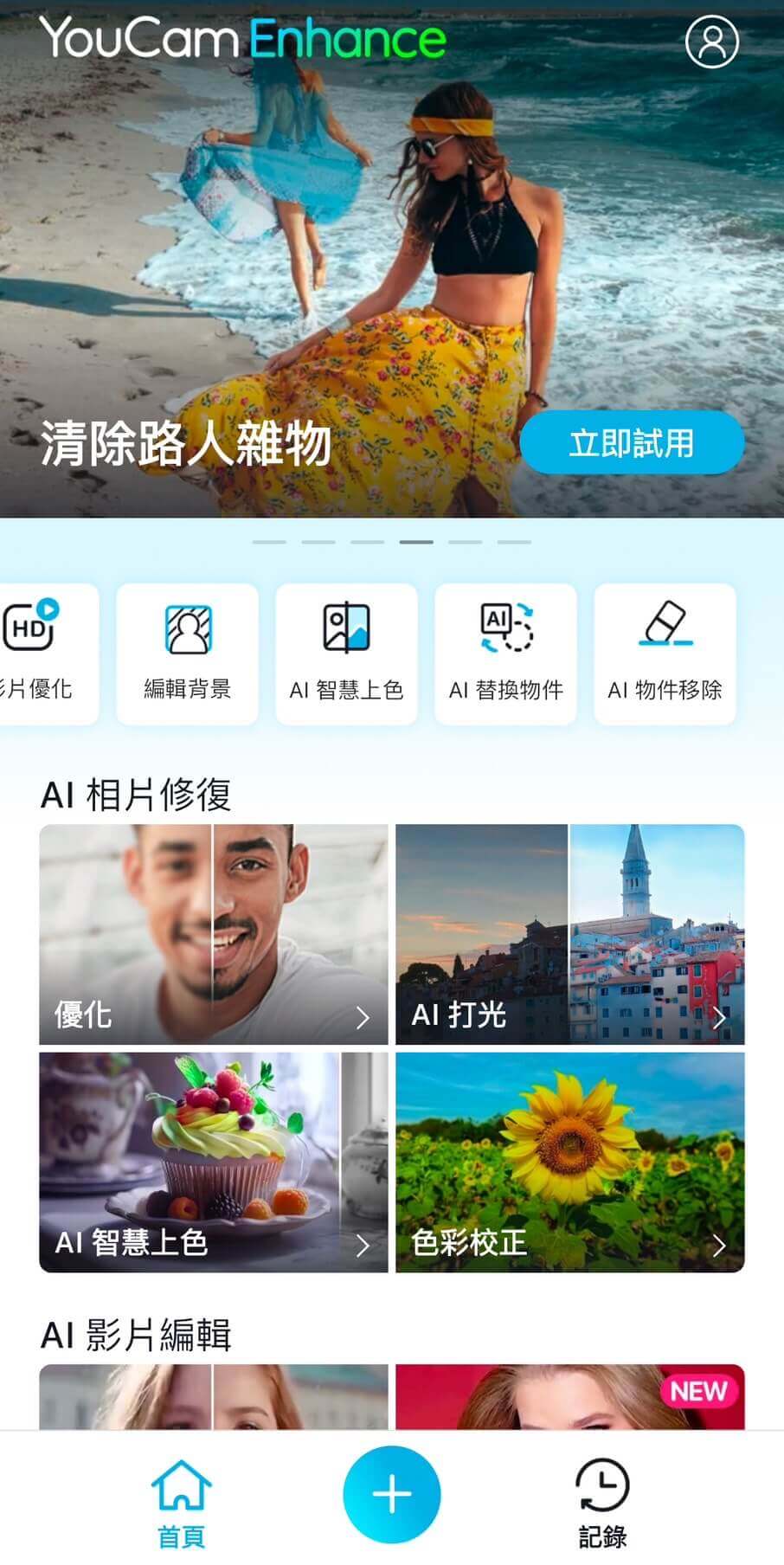The image size is (784, 1565).
Task: Open the AI 替換物件 tool
Action: (x=504, y=654)
